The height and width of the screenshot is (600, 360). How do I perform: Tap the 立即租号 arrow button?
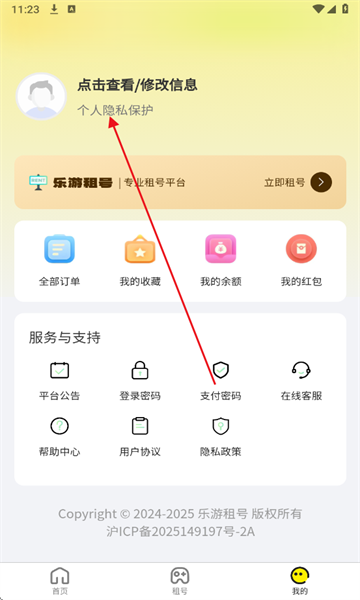(321, 182)
